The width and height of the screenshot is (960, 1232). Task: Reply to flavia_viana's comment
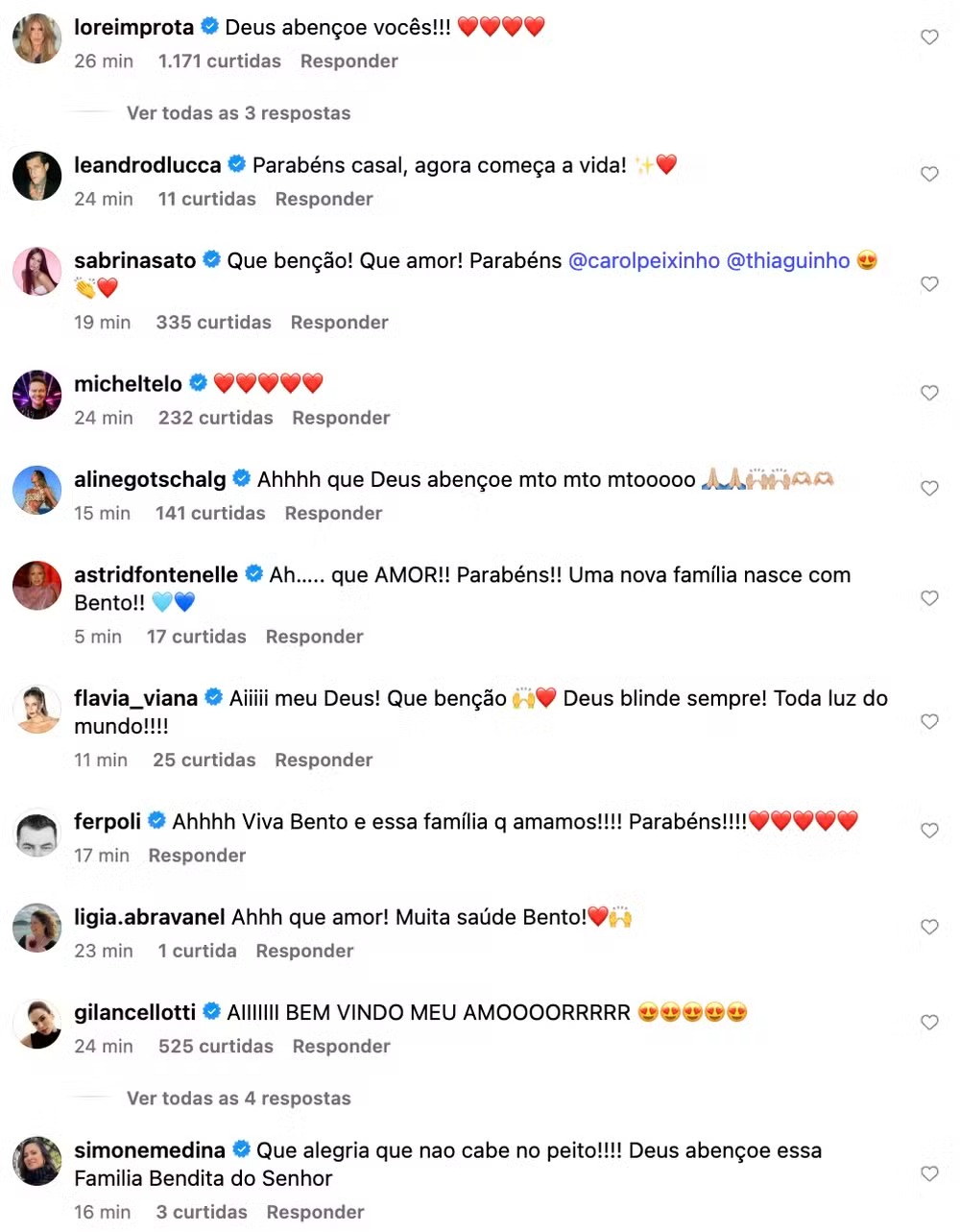[324, 760]
